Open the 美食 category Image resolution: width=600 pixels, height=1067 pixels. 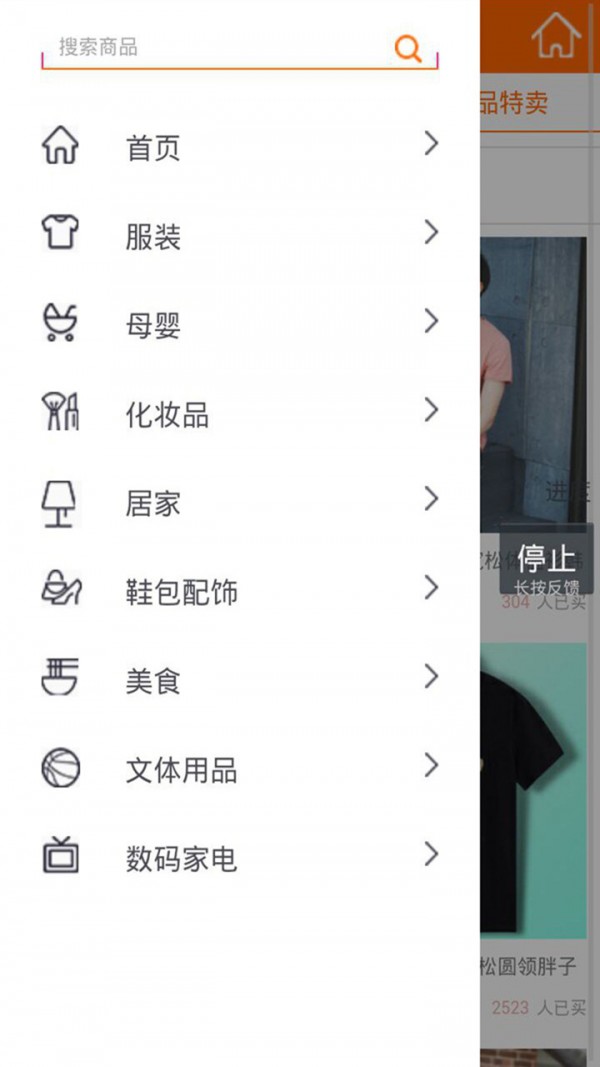[240, 681]
